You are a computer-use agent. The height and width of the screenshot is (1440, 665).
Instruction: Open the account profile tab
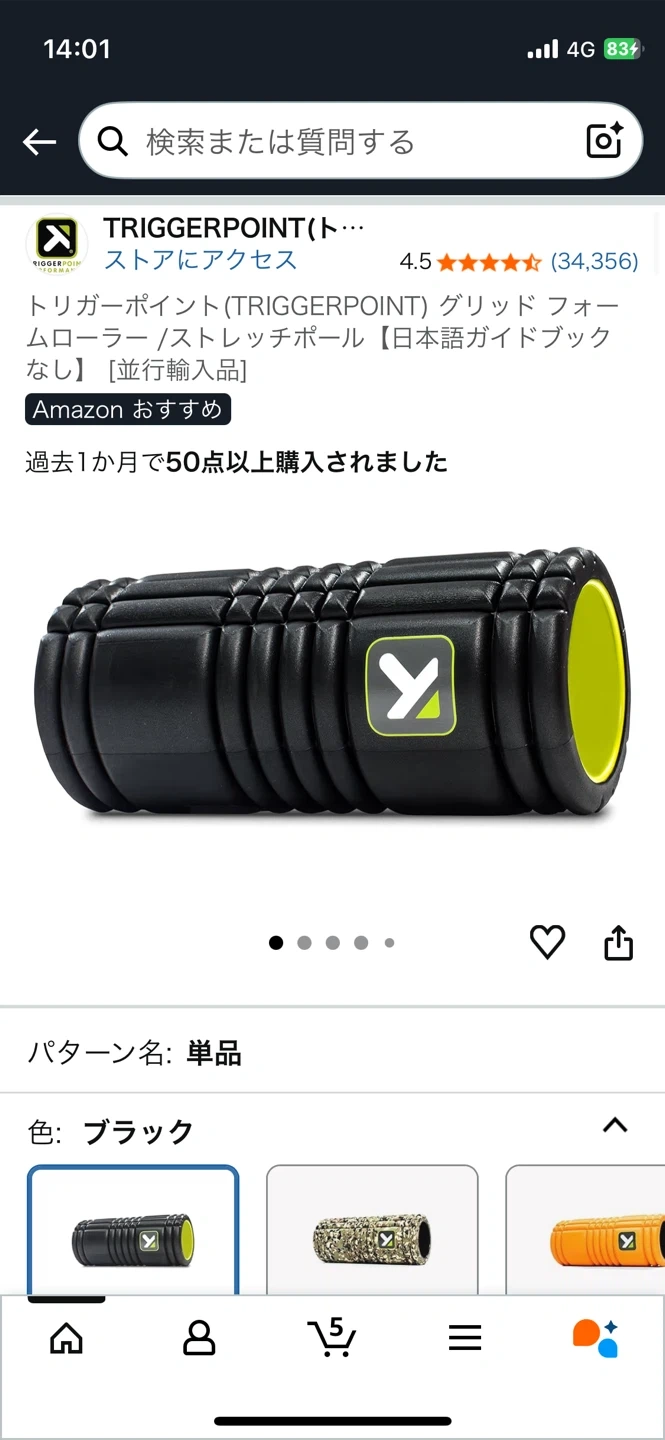199,1337
